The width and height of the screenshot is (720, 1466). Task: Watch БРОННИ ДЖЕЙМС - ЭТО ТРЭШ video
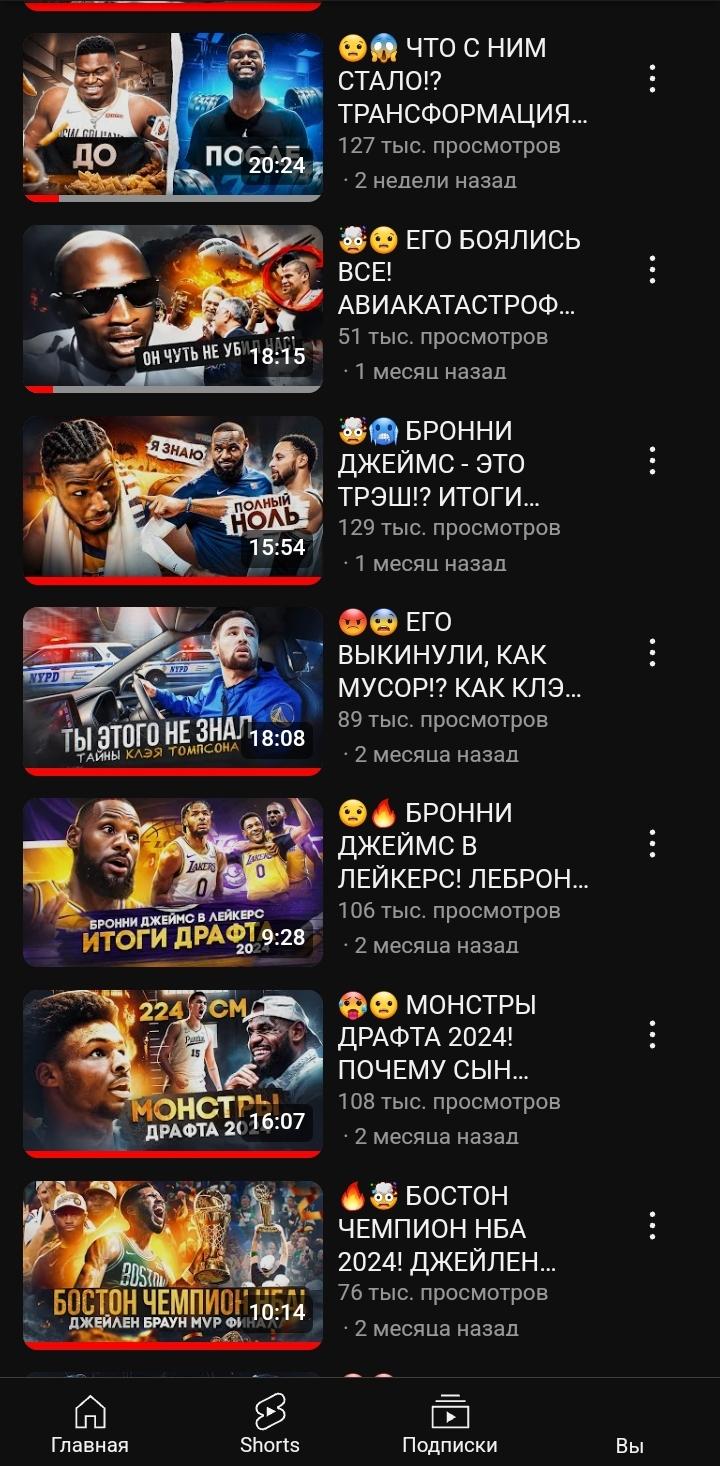(x=173, y=500)
